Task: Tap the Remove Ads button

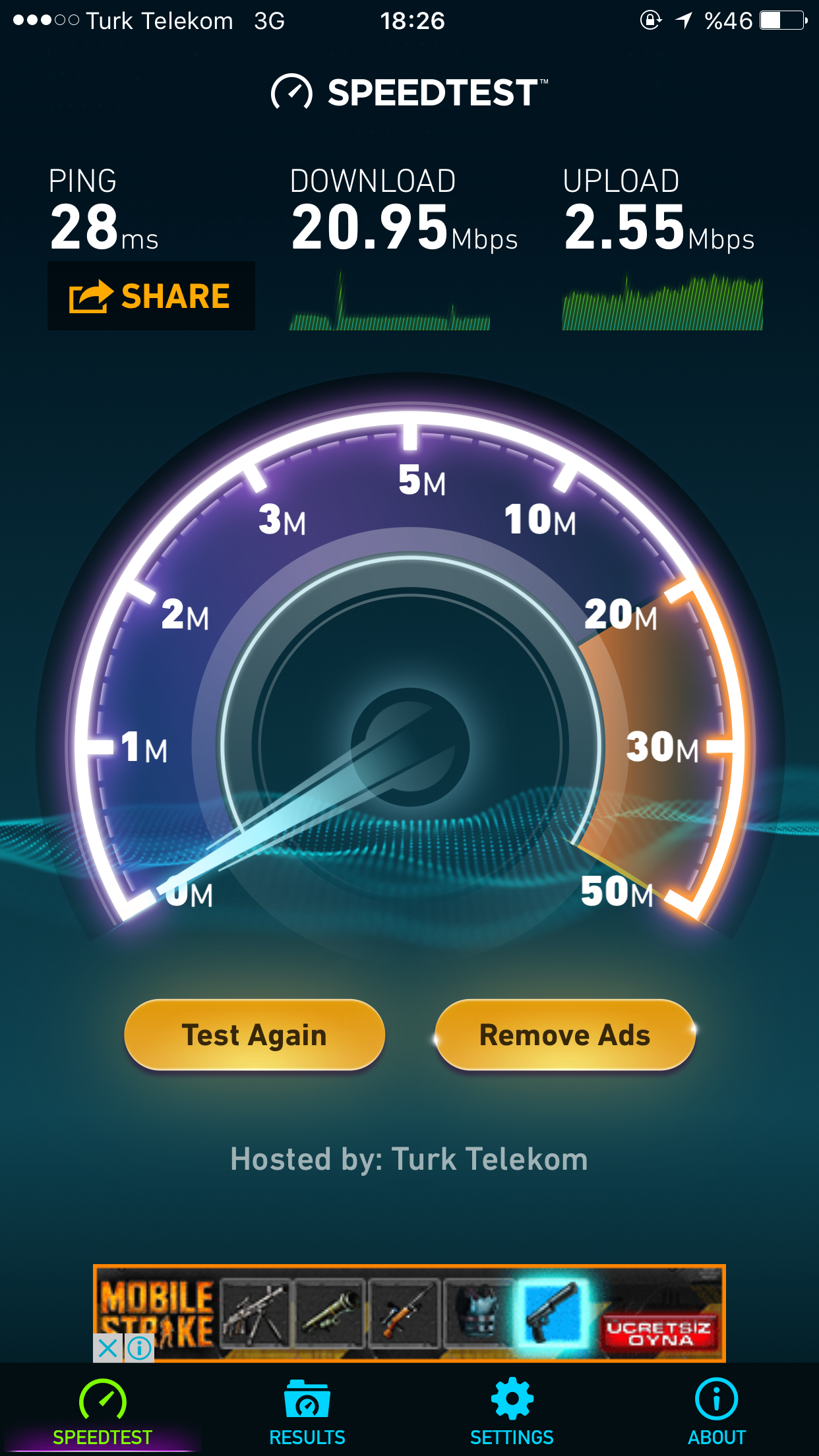Action: pyautogui.click(x=565, y=1035)
